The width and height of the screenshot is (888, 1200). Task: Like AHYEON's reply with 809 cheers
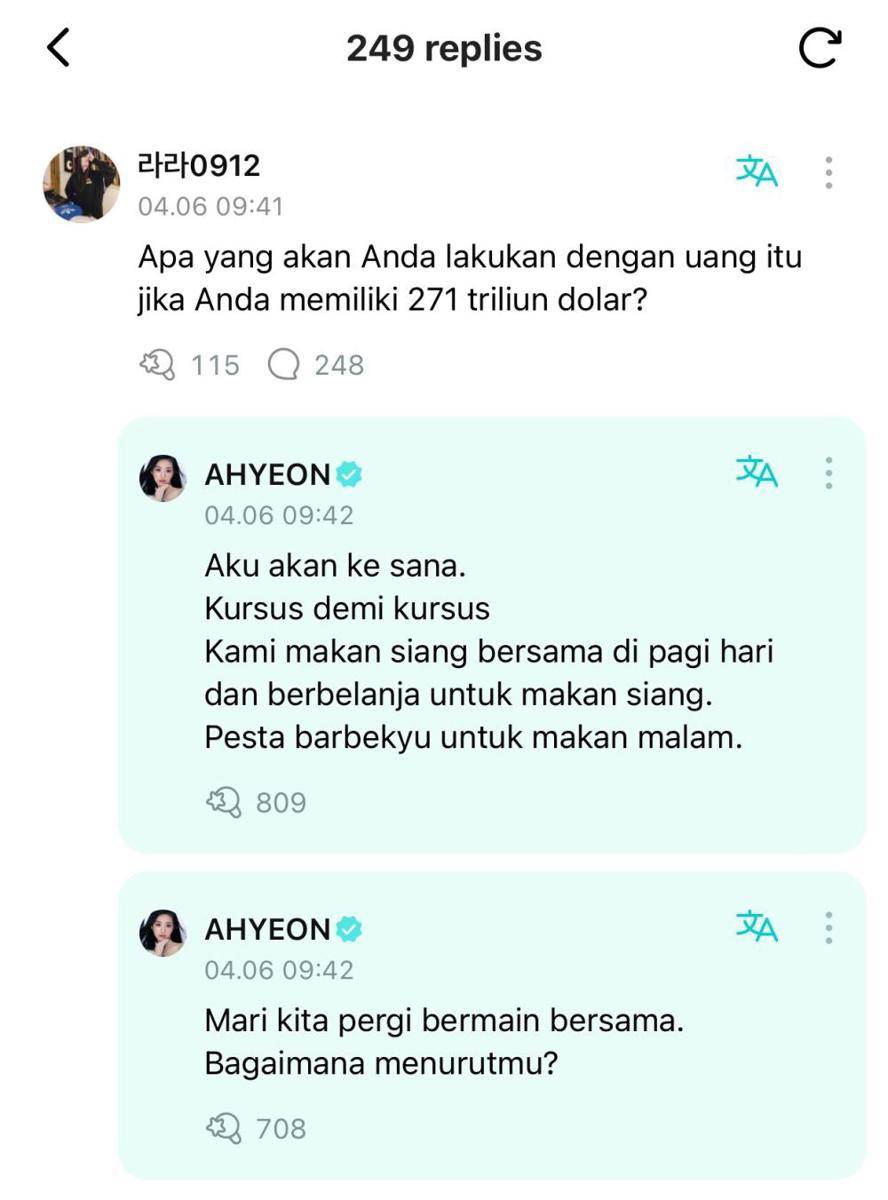tap(224, 802)
